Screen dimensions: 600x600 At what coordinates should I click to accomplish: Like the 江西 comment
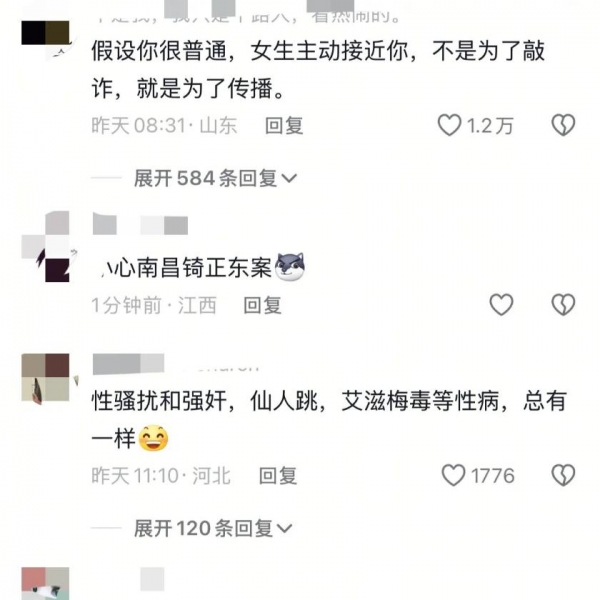pos(501,305)
